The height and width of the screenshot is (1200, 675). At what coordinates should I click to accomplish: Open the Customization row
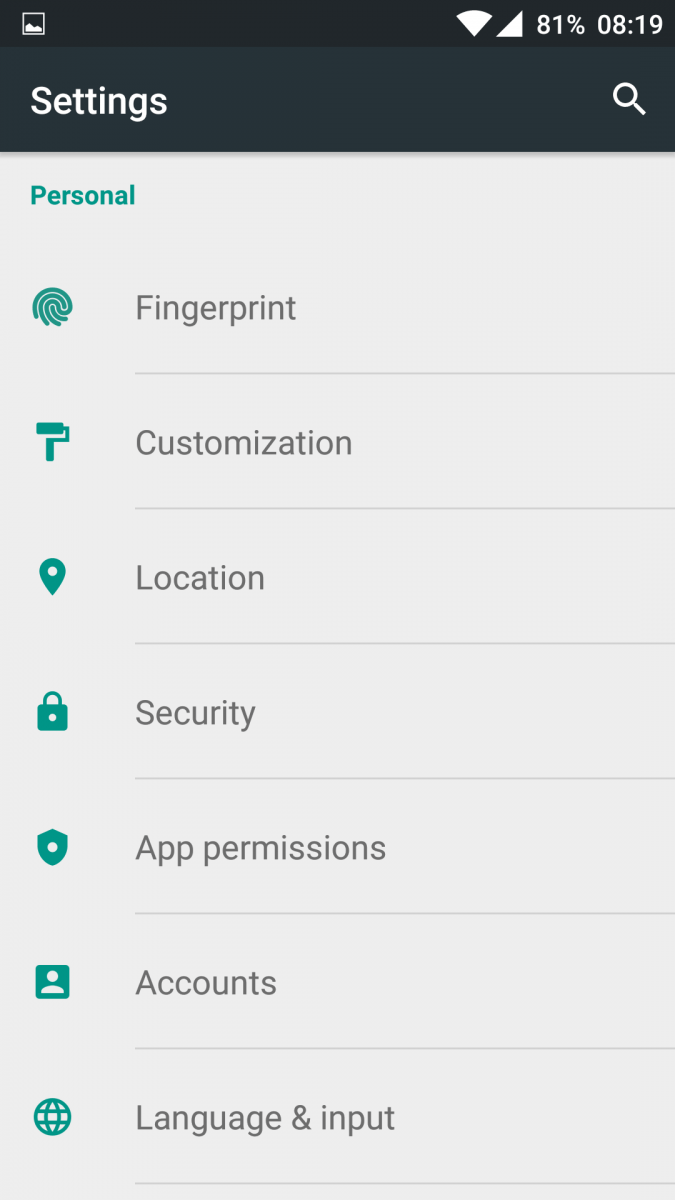[337, 442]
